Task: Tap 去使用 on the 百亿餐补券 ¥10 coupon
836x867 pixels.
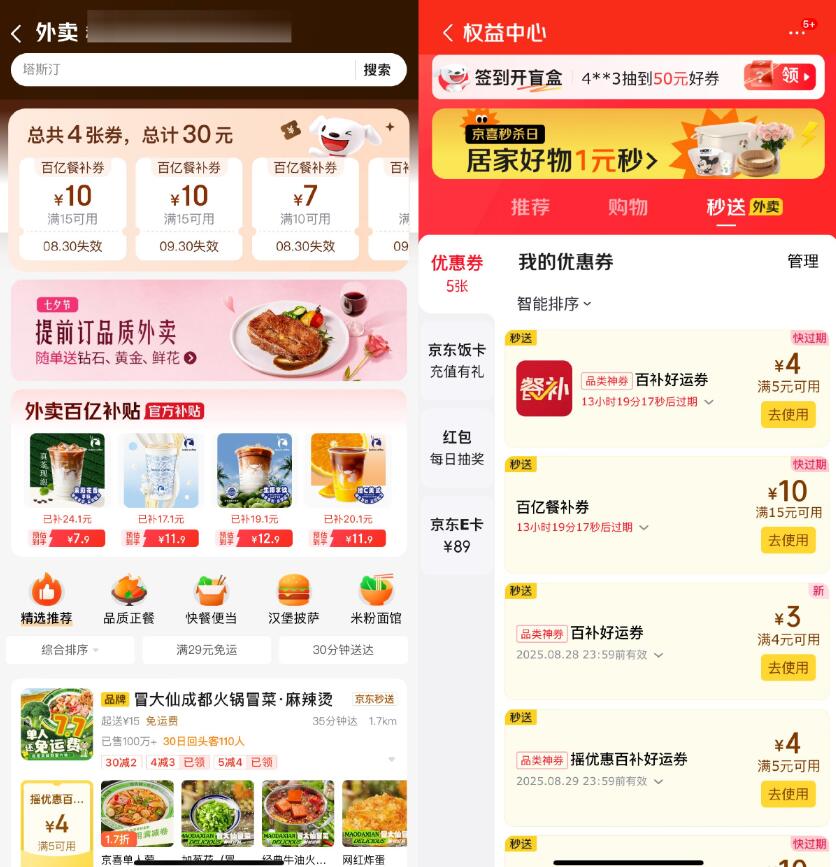Action: (788, 540)
